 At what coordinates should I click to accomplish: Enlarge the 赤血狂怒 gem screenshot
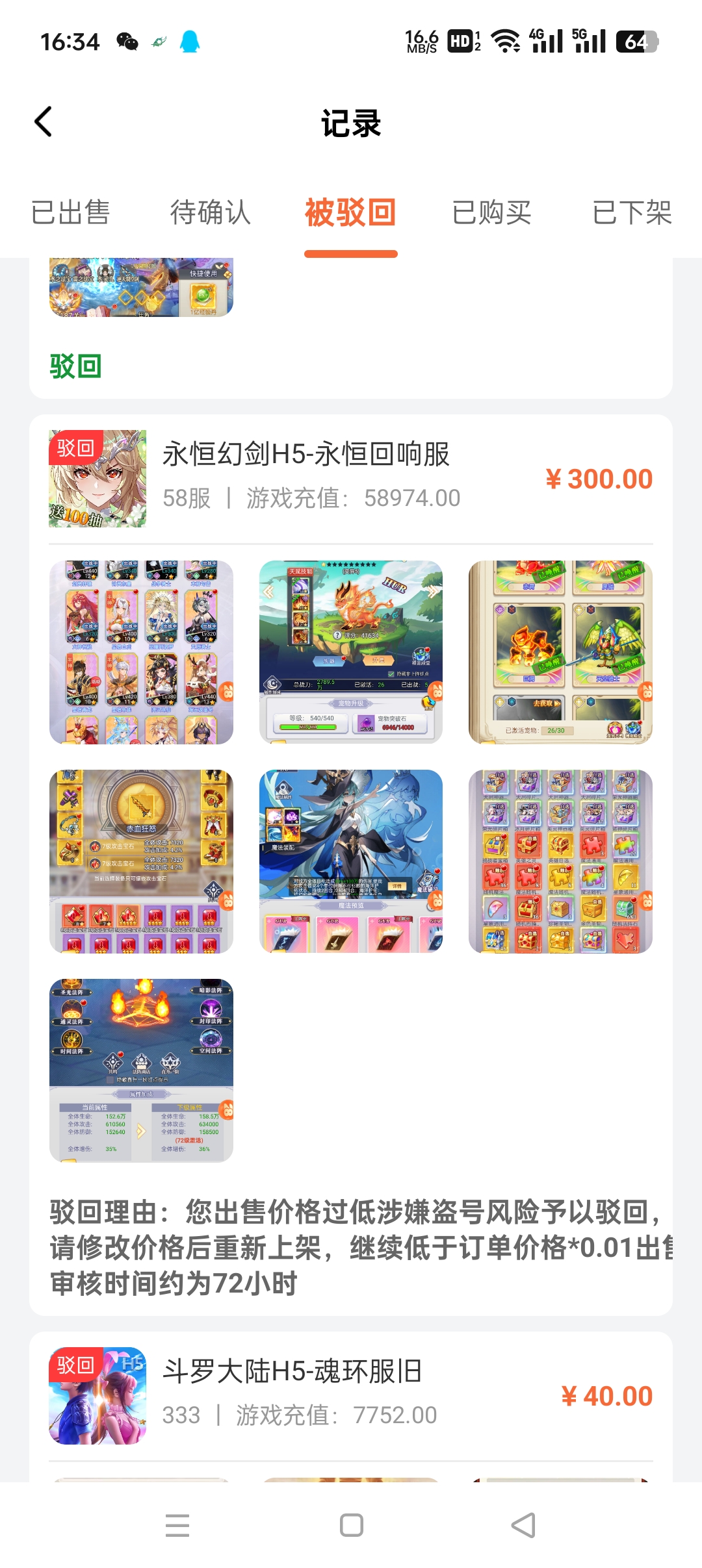coord(141,861)
